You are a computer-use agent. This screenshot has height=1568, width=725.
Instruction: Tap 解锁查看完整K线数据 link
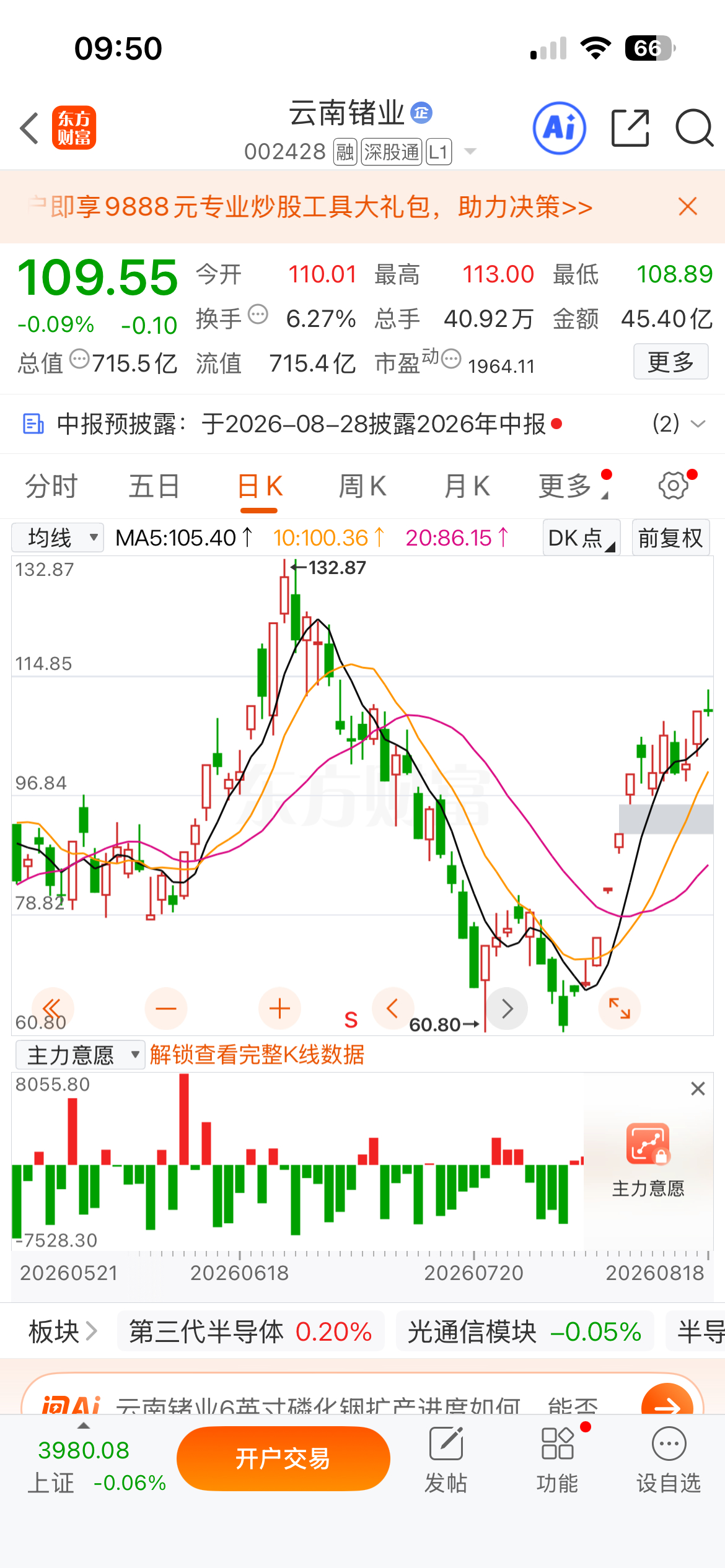click(x=257, y=1055)
